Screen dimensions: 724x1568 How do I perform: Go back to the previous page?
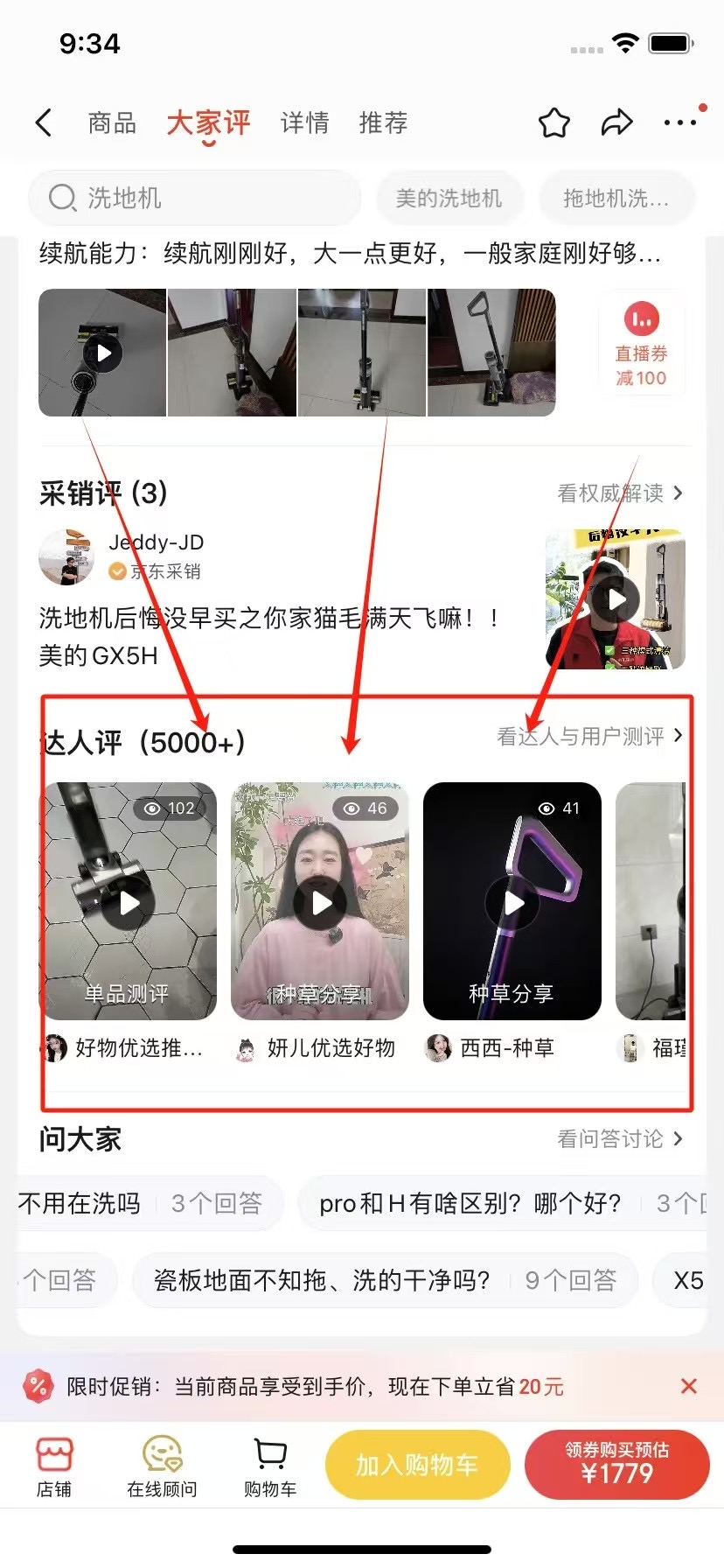[44, 123]
